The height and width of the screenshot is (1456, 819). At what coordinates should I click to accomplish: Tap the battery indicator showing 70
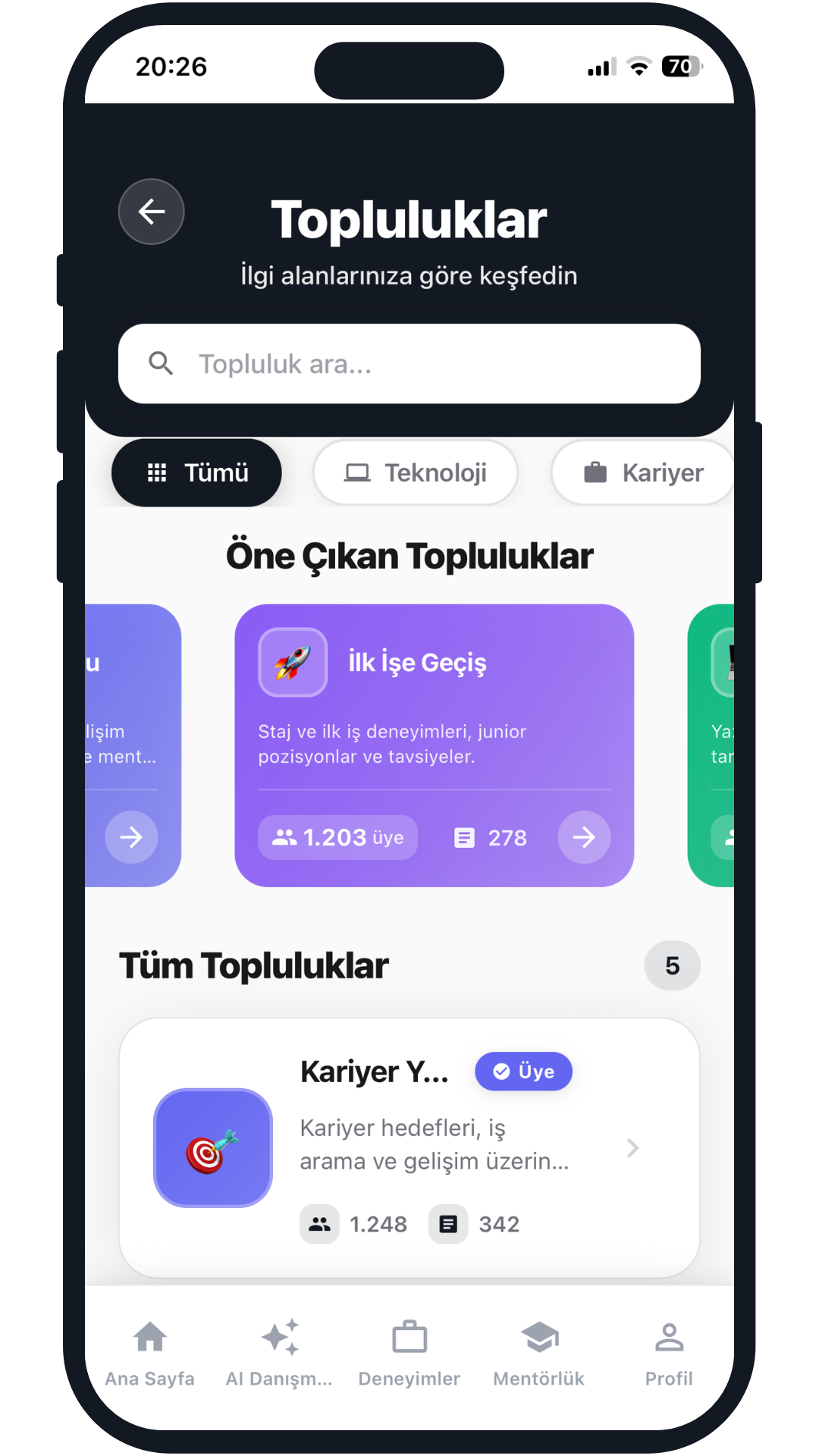click(681, 67)
